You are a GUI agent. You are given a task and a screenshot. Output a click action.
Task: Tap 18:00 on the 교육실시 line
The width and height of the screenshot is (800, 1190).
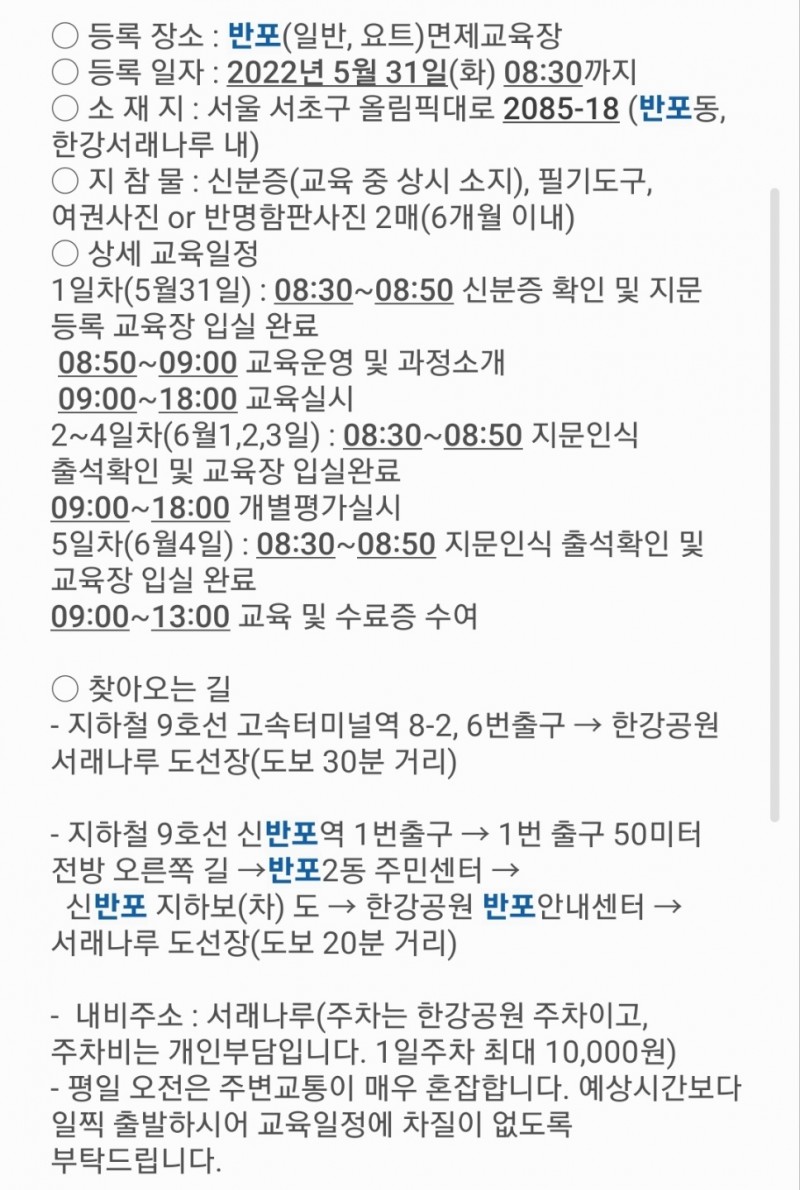click(198, 399)
